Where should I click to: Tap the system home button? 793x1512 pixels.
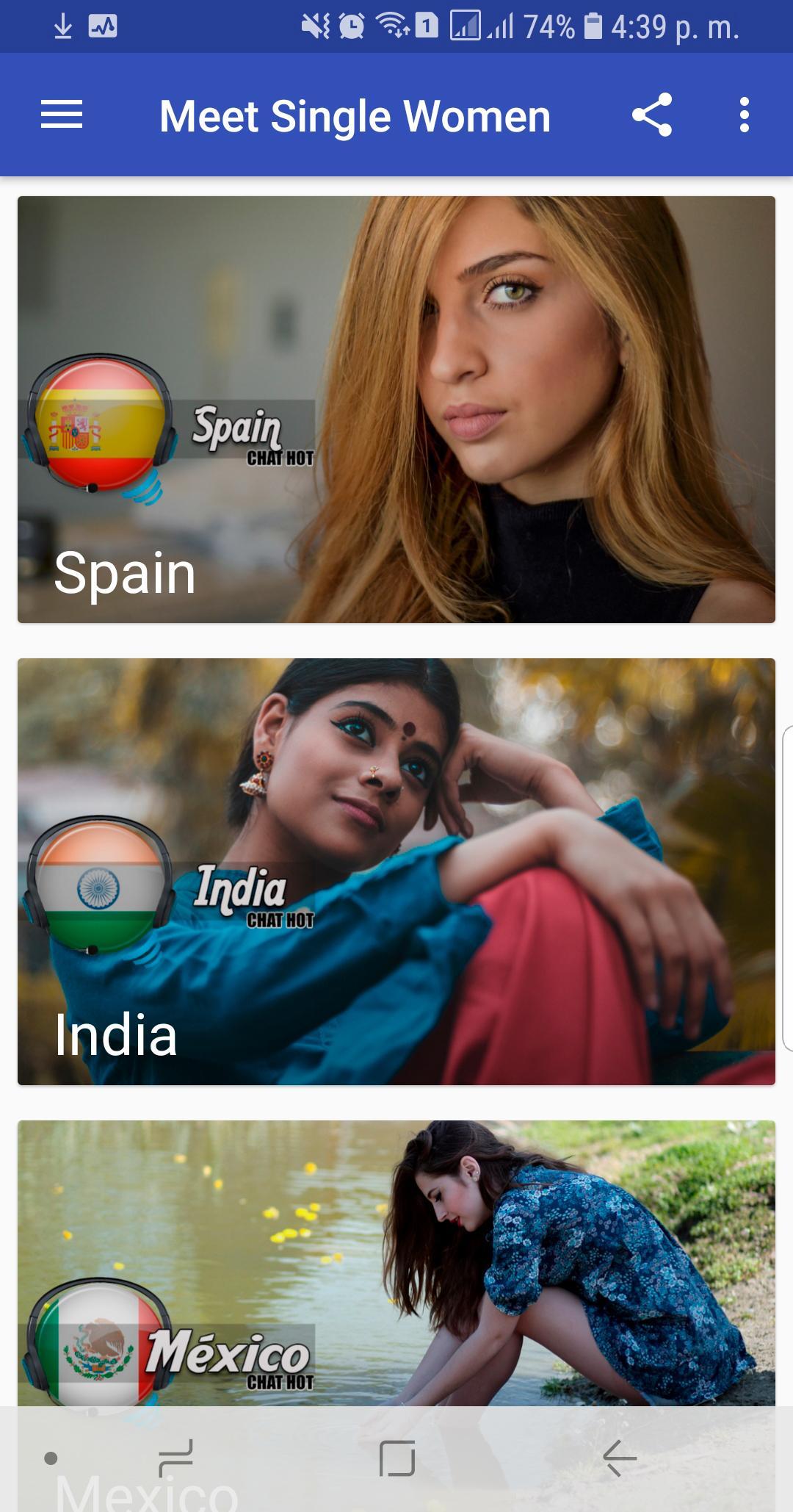point(396,1458)
